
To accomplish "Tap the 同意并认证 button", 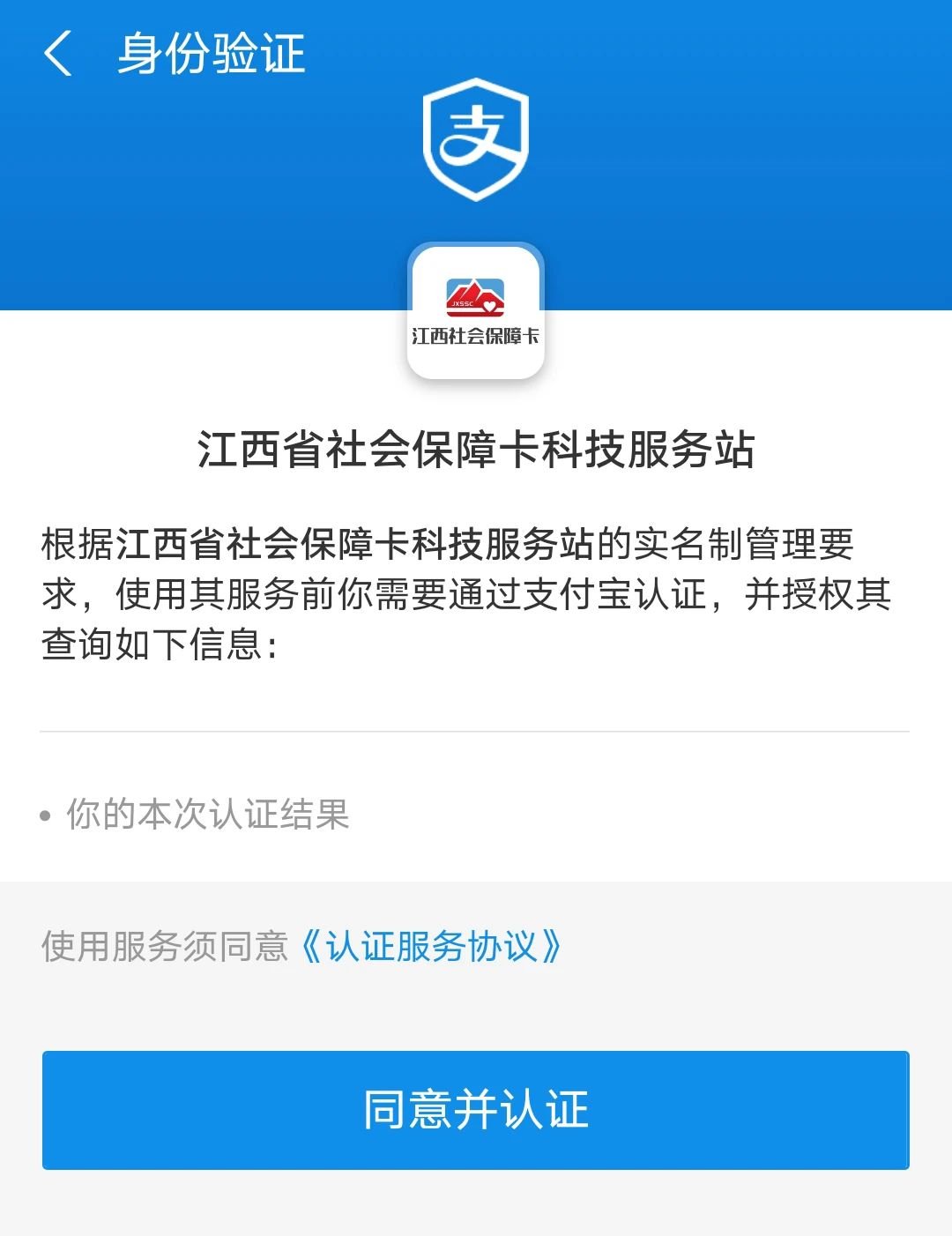I will coord(475,1109).
